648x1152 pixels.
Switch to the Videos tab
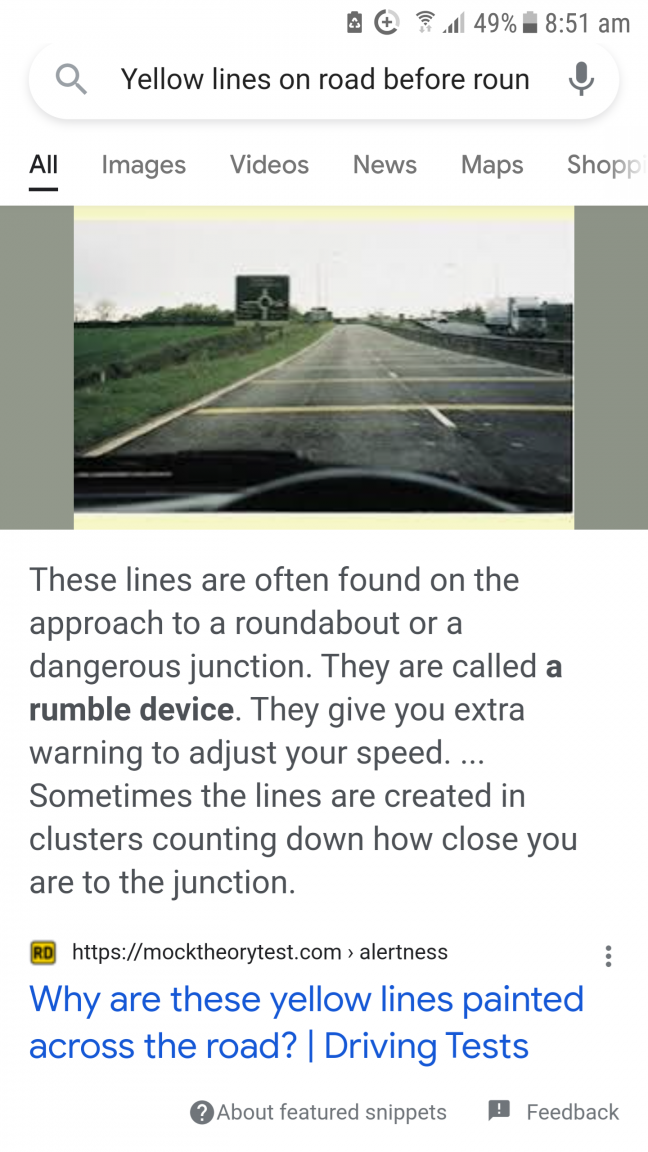[x=269, y=165]
